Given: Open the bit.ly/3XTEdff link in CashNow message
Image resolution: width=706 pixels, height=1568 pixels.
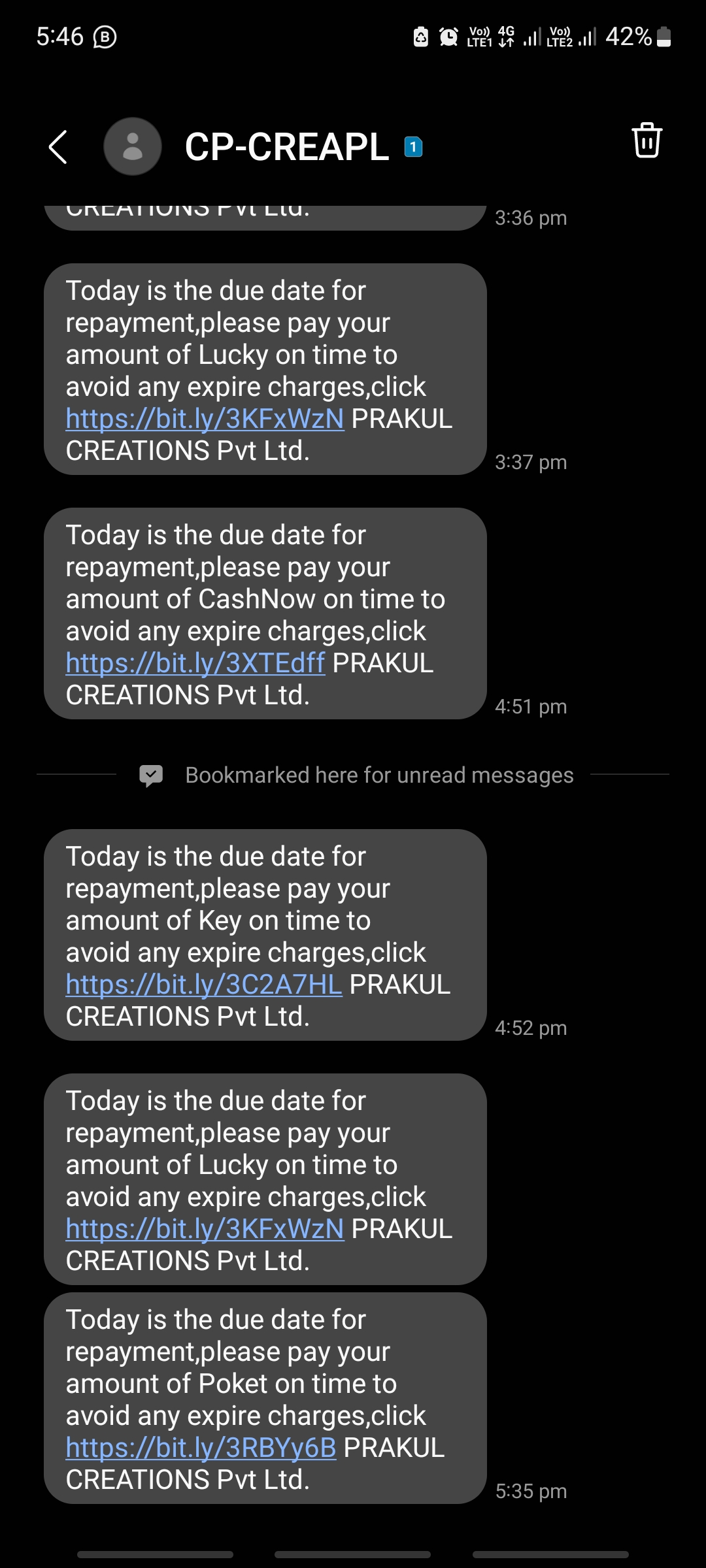Looking at the screenshot, I should [x=195, y=664].
